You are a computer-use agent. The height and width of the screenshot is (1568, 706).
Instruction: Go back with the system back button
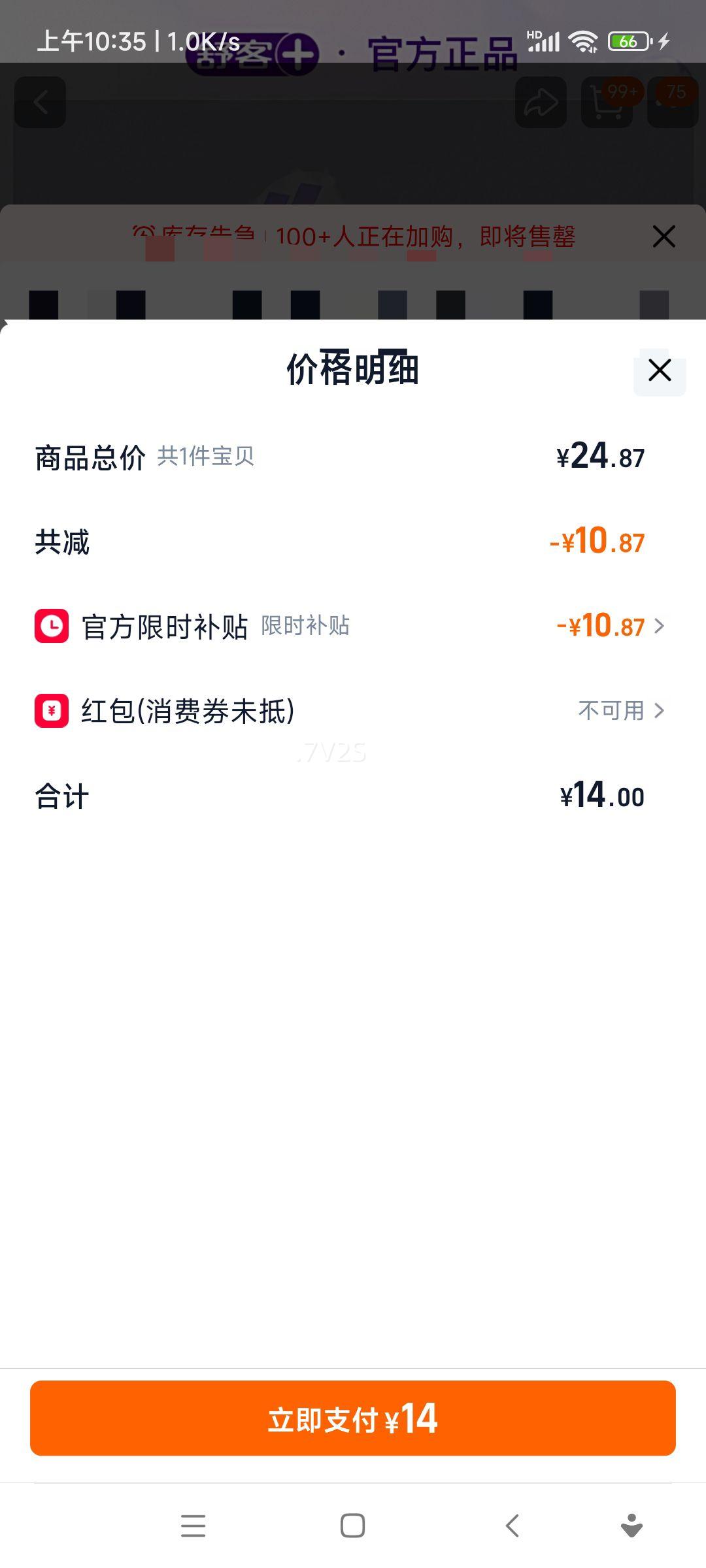(513, 1526)
